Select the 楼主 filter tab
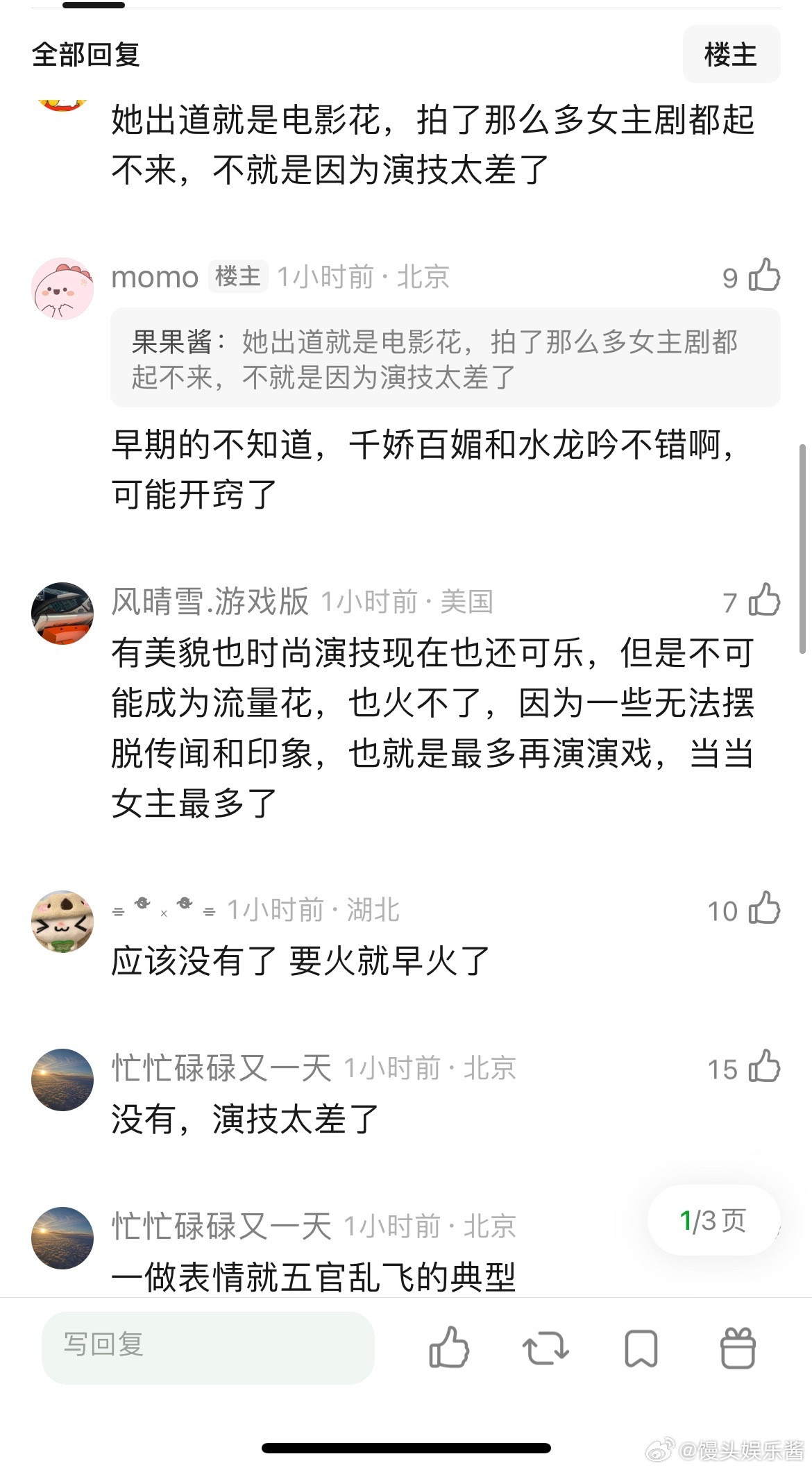812x1470 pixels. point(731,54)
